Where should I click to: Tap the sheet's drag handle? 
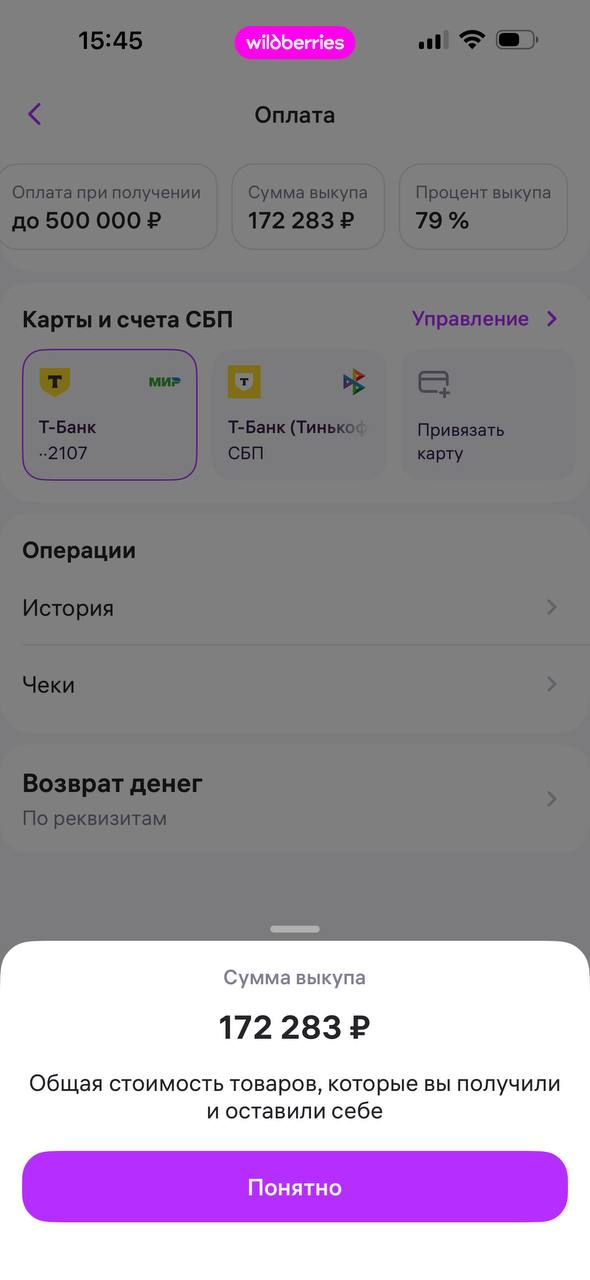pos(295,929)
